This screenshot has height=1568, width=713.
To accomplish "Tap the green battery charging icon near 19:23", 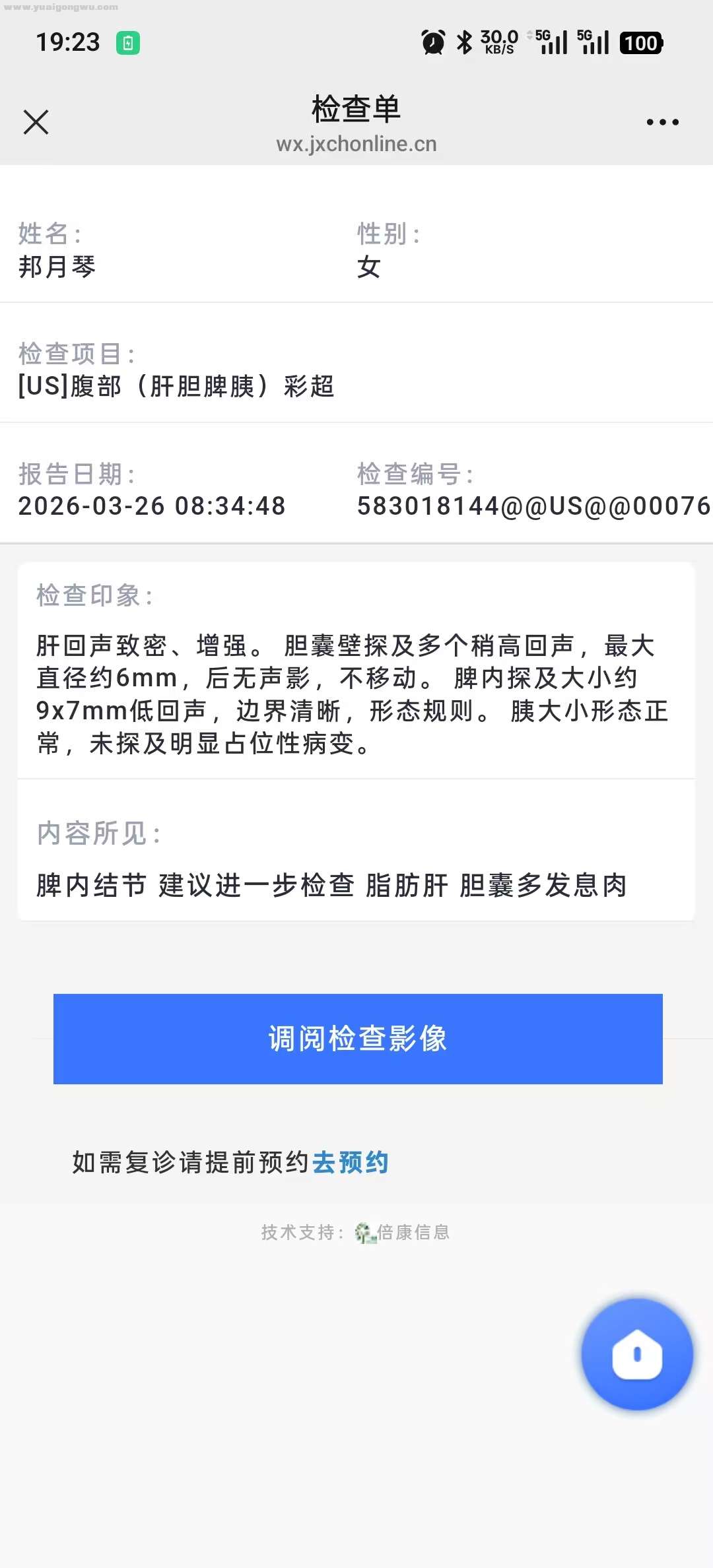I will 129,42.
